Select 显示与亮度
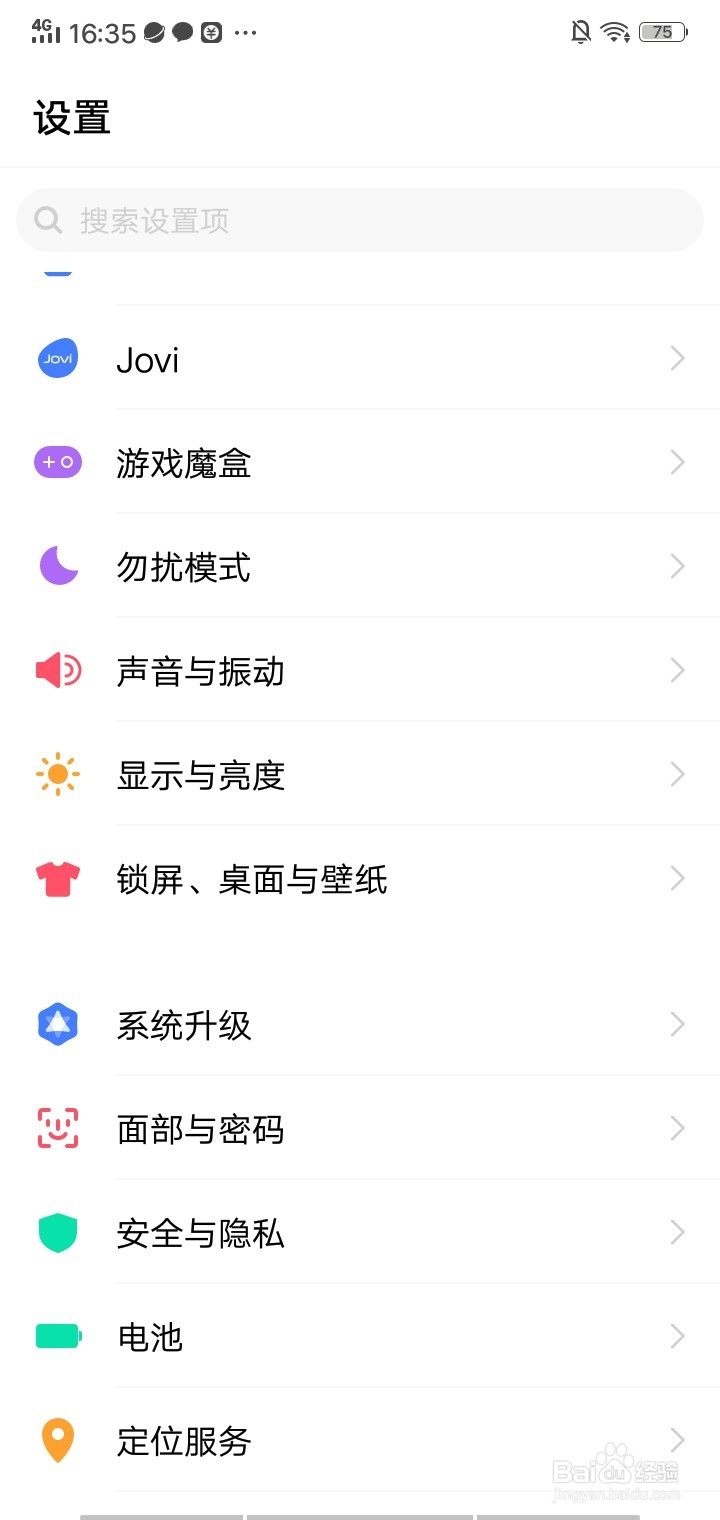Image resolution: width=720 pixels, height=1520 pixels. tap(360, 775)
